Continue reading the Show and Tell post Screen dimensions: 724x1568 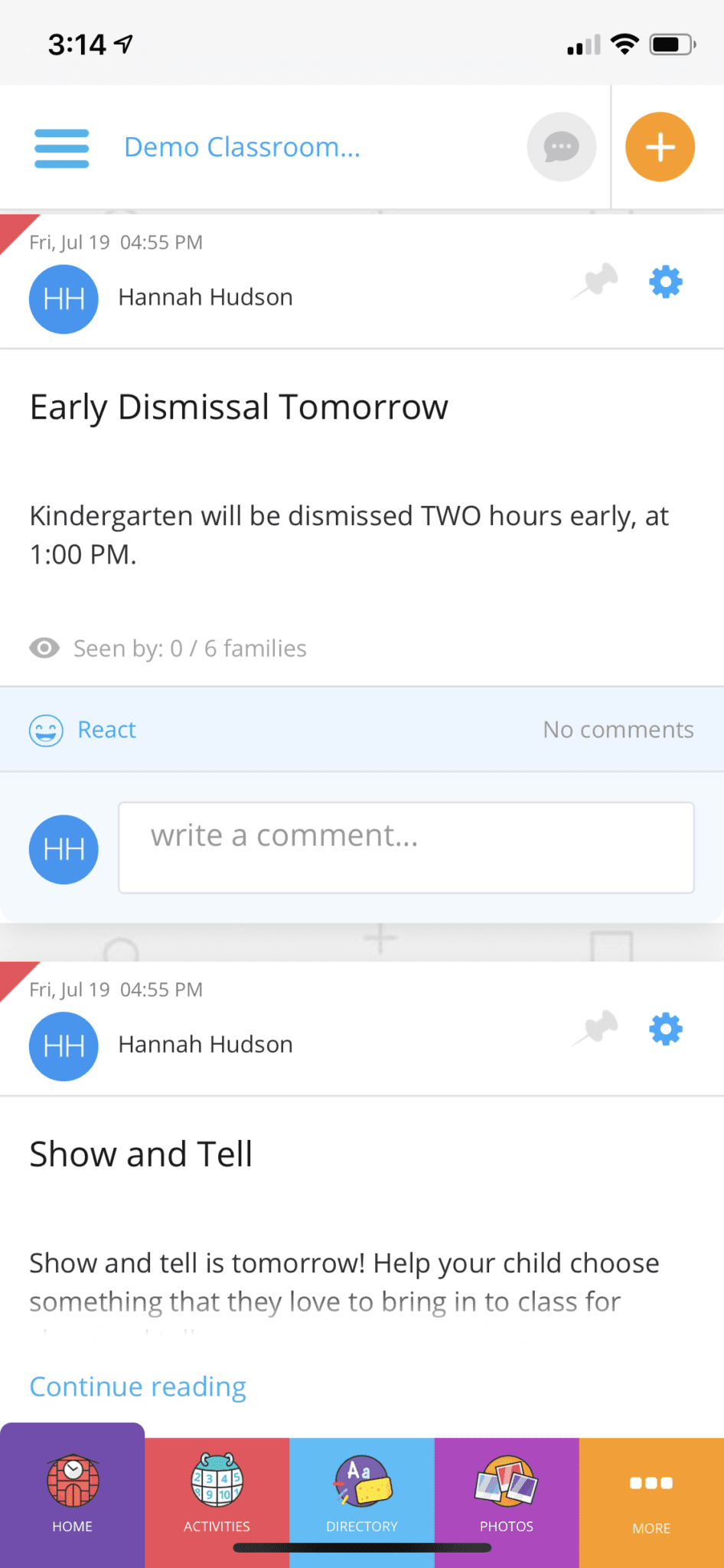(x=138, y=1387)
